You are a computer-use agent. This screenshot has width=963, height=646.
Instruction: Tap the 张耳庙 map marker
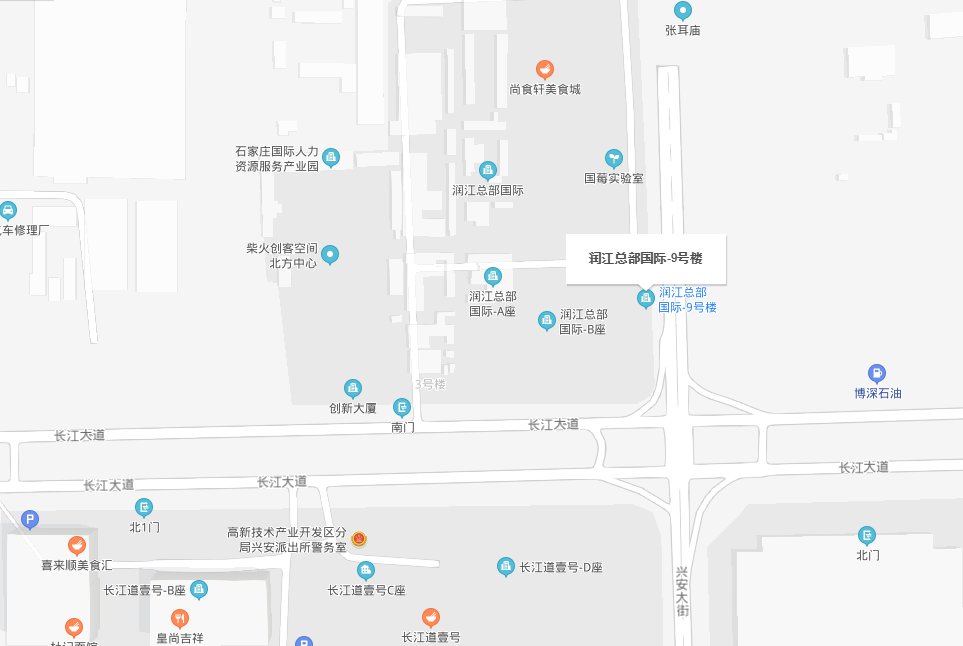[683, 12]
